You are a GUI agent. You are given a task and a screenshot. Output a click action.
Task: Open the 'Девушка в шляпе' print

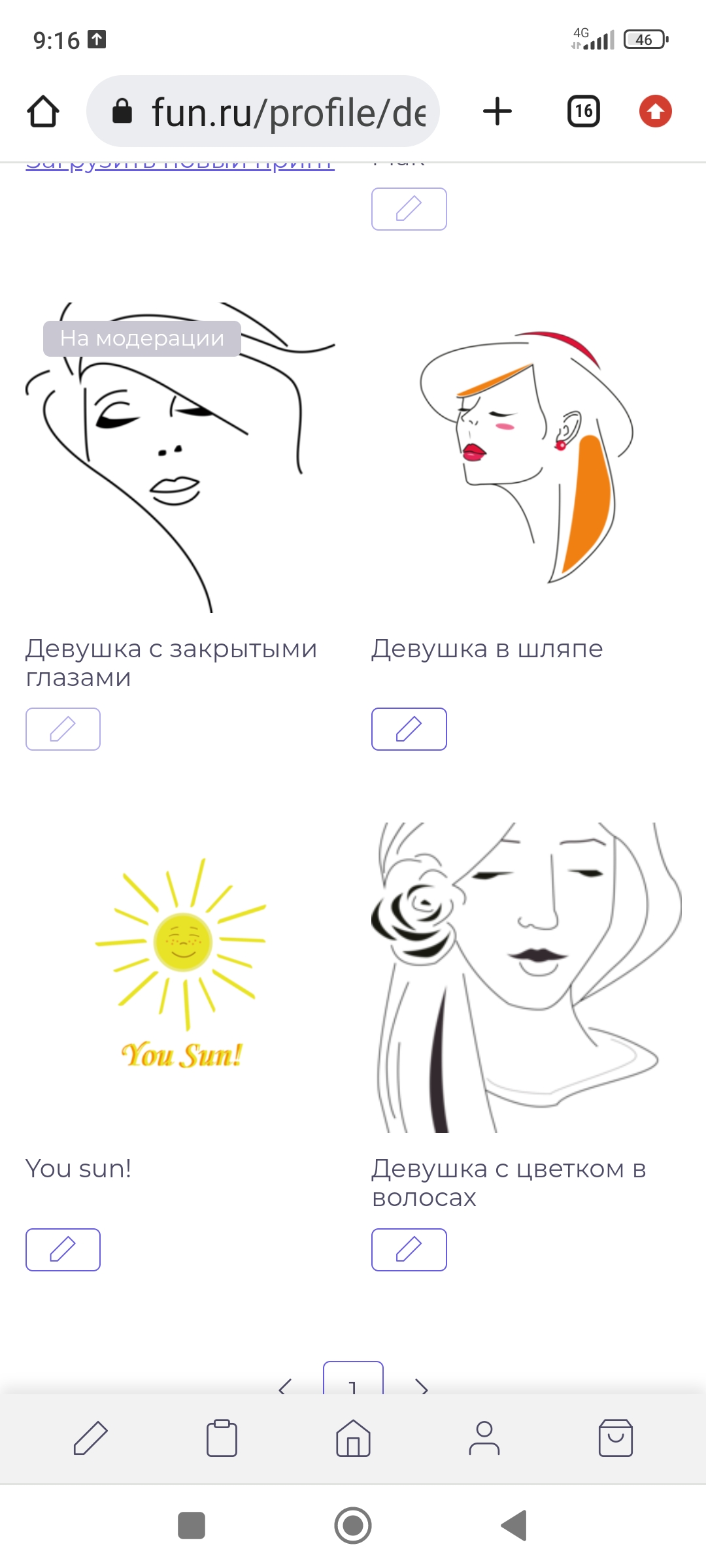(x=526, y=457)
